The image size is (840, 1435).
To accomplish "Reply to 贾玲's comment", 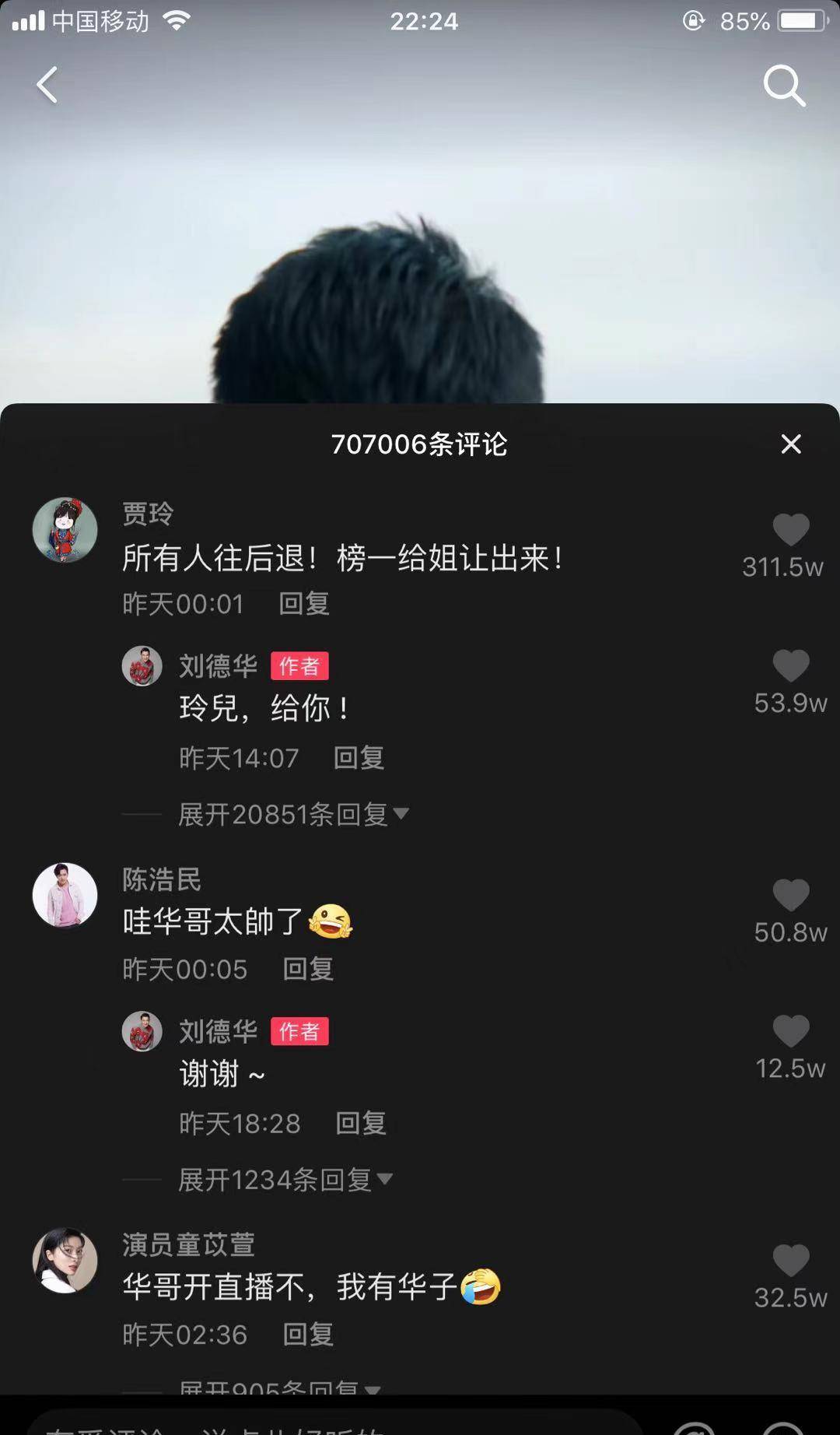I will point(304,604).
